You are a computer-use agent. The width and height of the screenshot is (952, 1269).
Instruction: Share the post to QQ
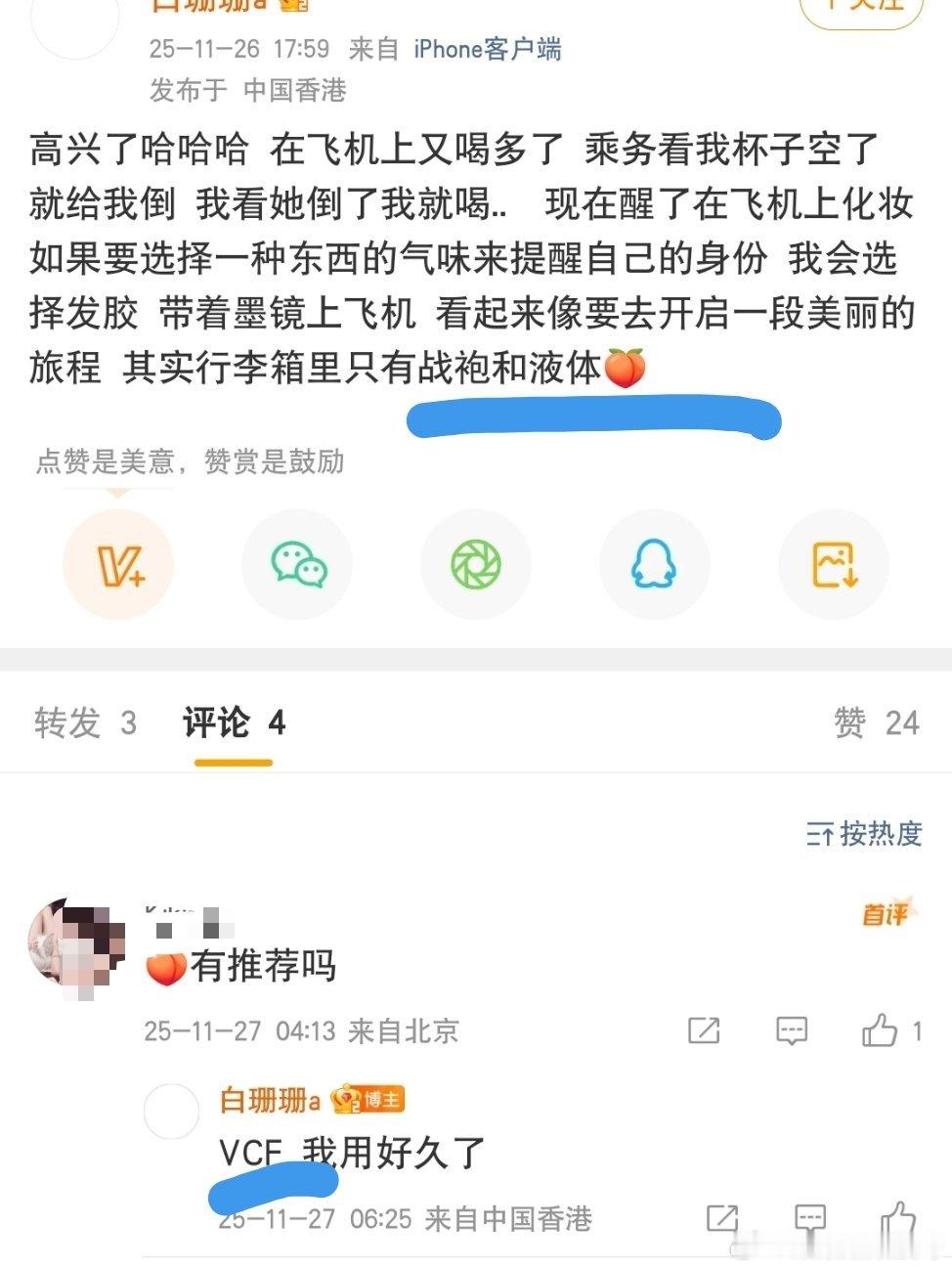(655, 564)
